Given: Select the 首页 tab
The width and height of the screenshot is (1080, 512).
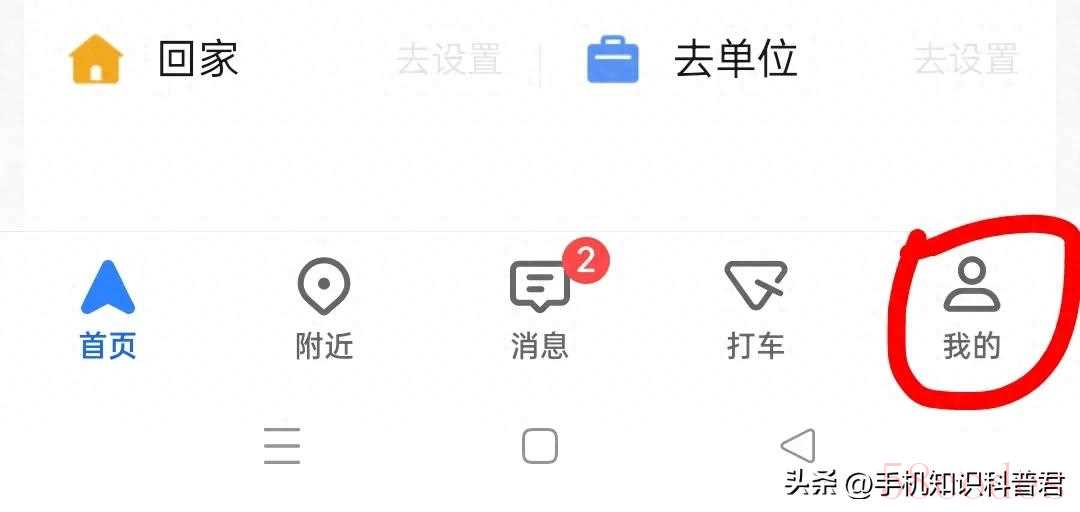Looking at the screenshot, I should coord(108,308).
